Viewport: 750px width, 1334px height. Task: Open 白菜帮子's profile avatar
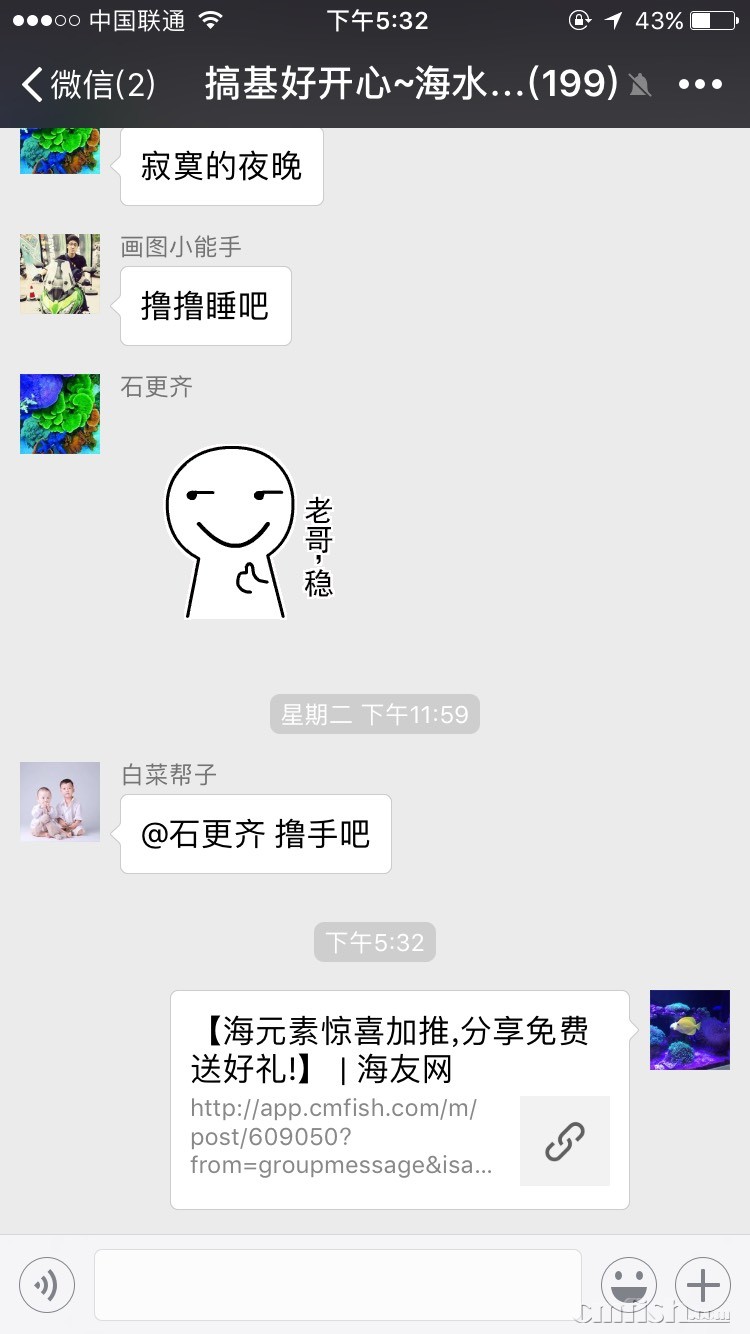[x=60, y=802]
